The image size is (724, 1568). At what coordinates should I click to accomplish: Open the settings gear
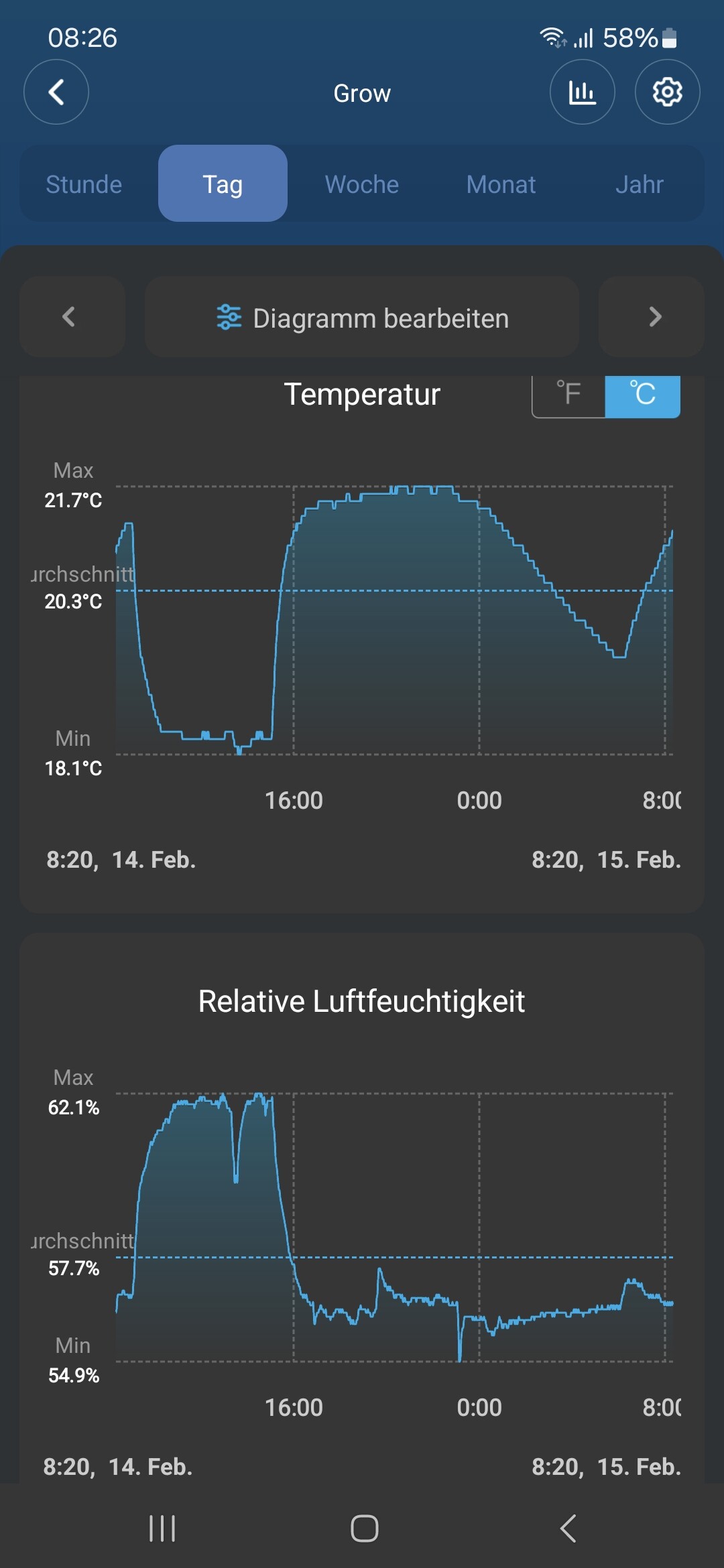tap(667, 92)
